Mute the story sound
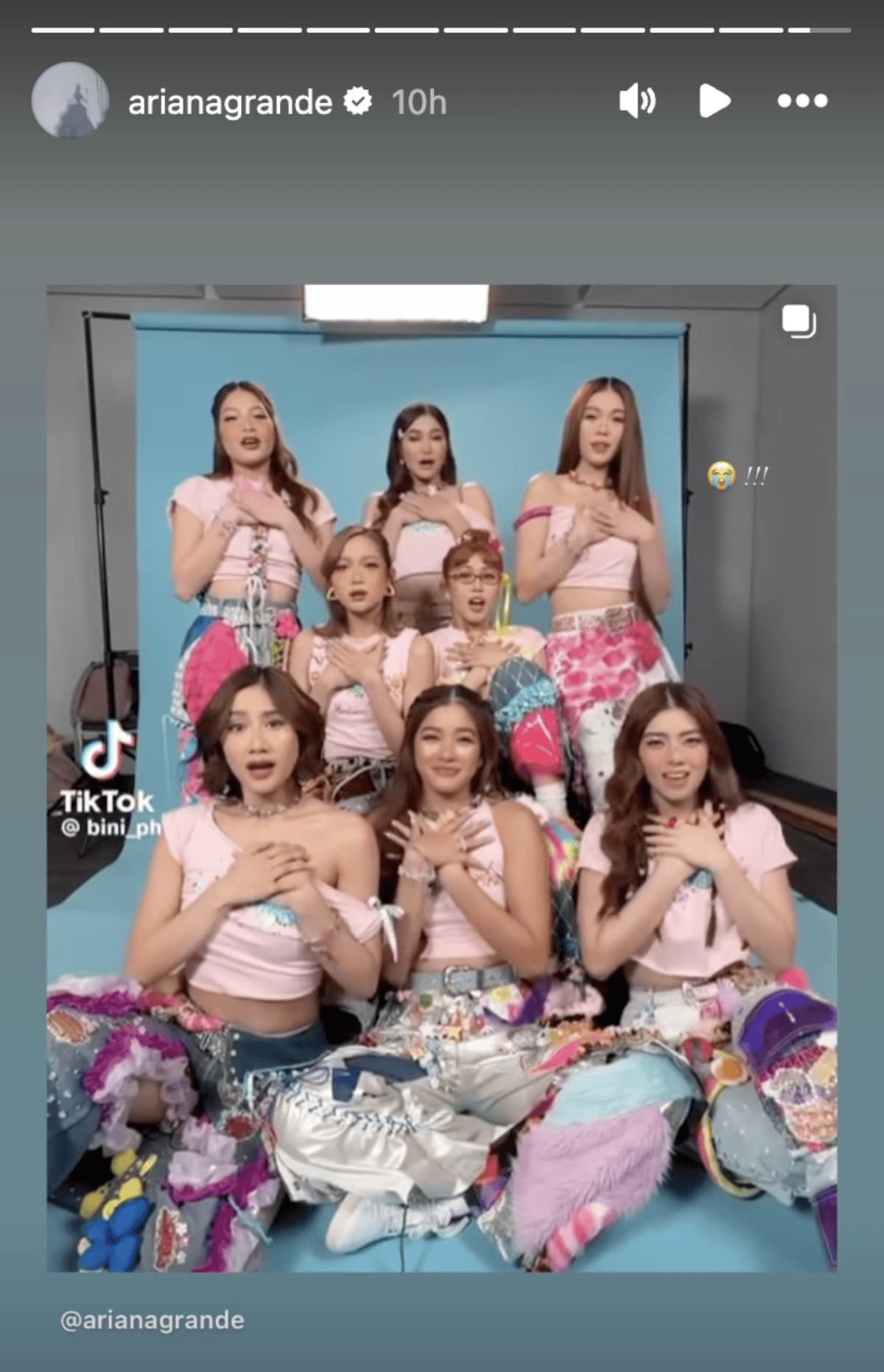 [637, 101]
